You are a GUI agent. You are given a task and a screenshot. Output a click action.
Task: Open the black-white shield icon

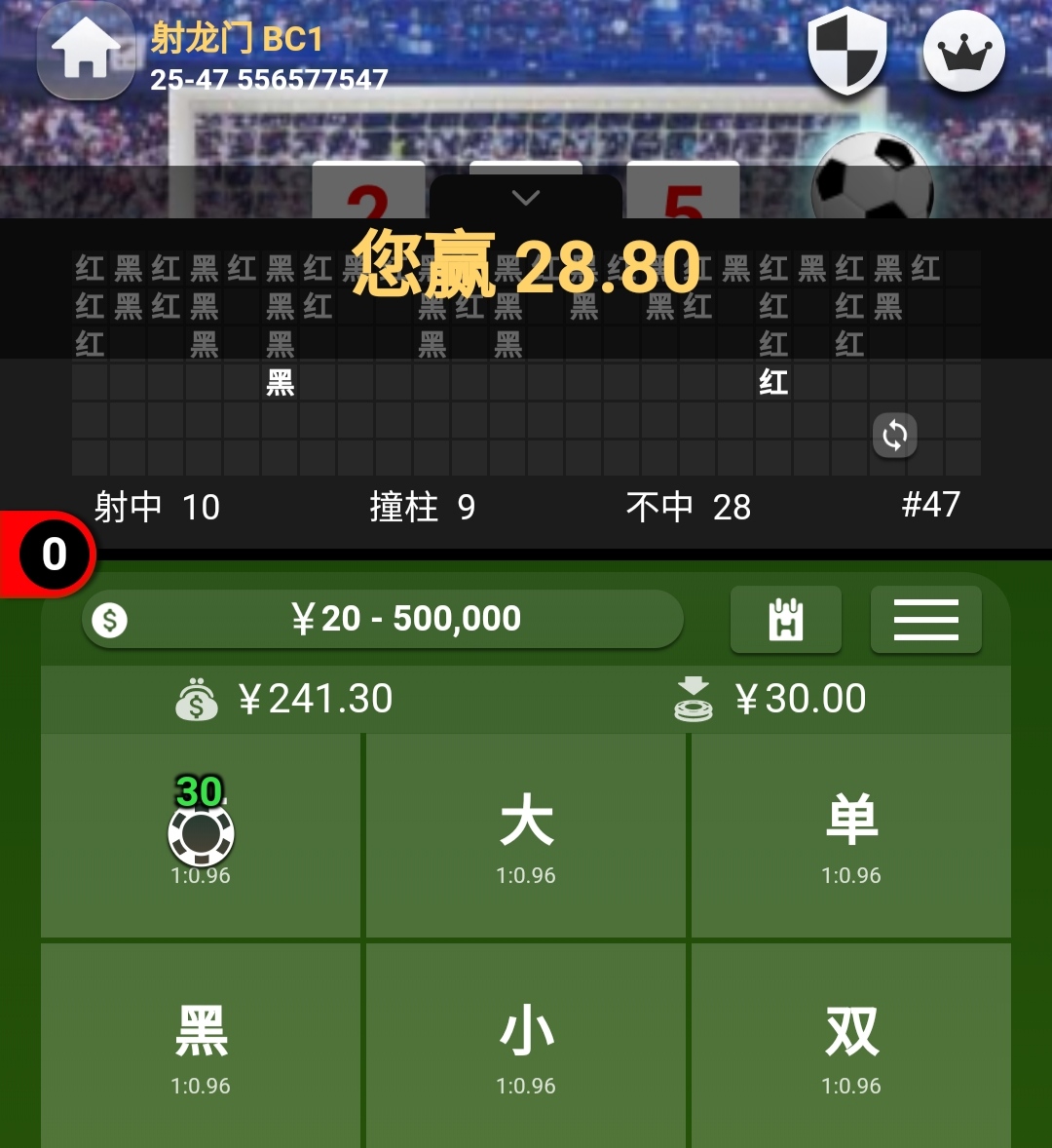pyautogui.click(x=846, y=51)
